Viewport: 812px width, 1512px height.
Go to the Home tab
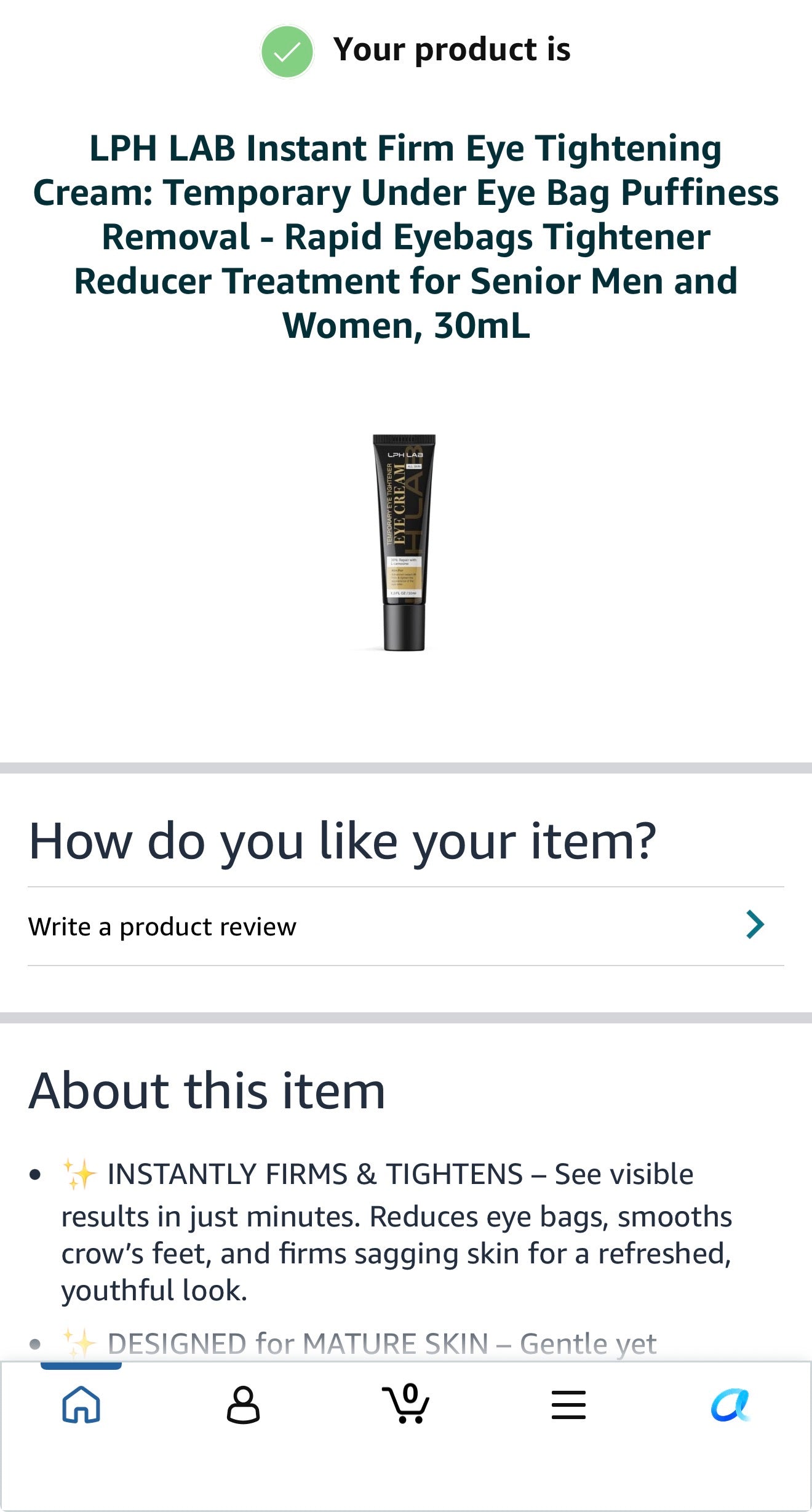tap(81, 1404)
